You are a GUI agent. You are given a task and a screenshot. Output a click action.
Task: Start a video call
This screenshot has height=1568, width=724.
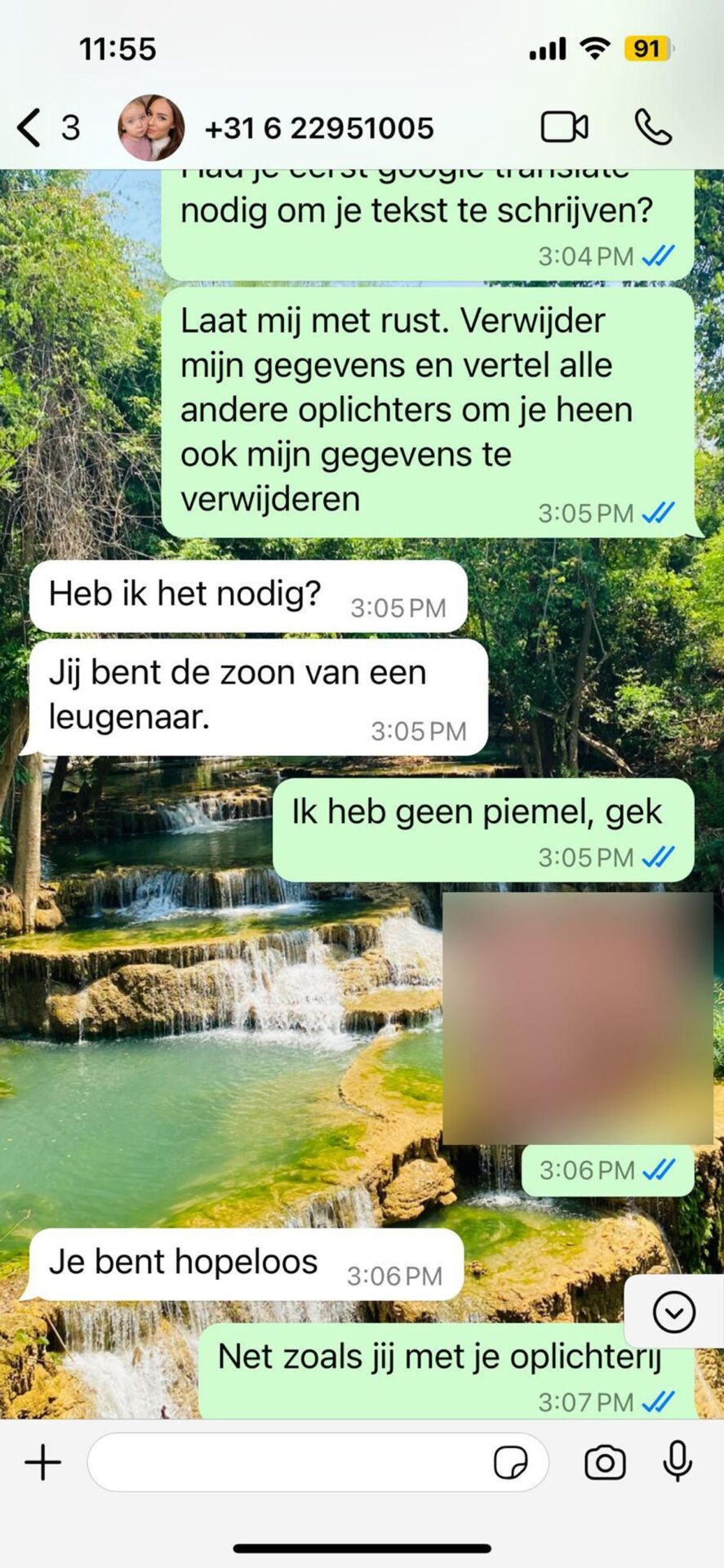click(x=564, y=127)
